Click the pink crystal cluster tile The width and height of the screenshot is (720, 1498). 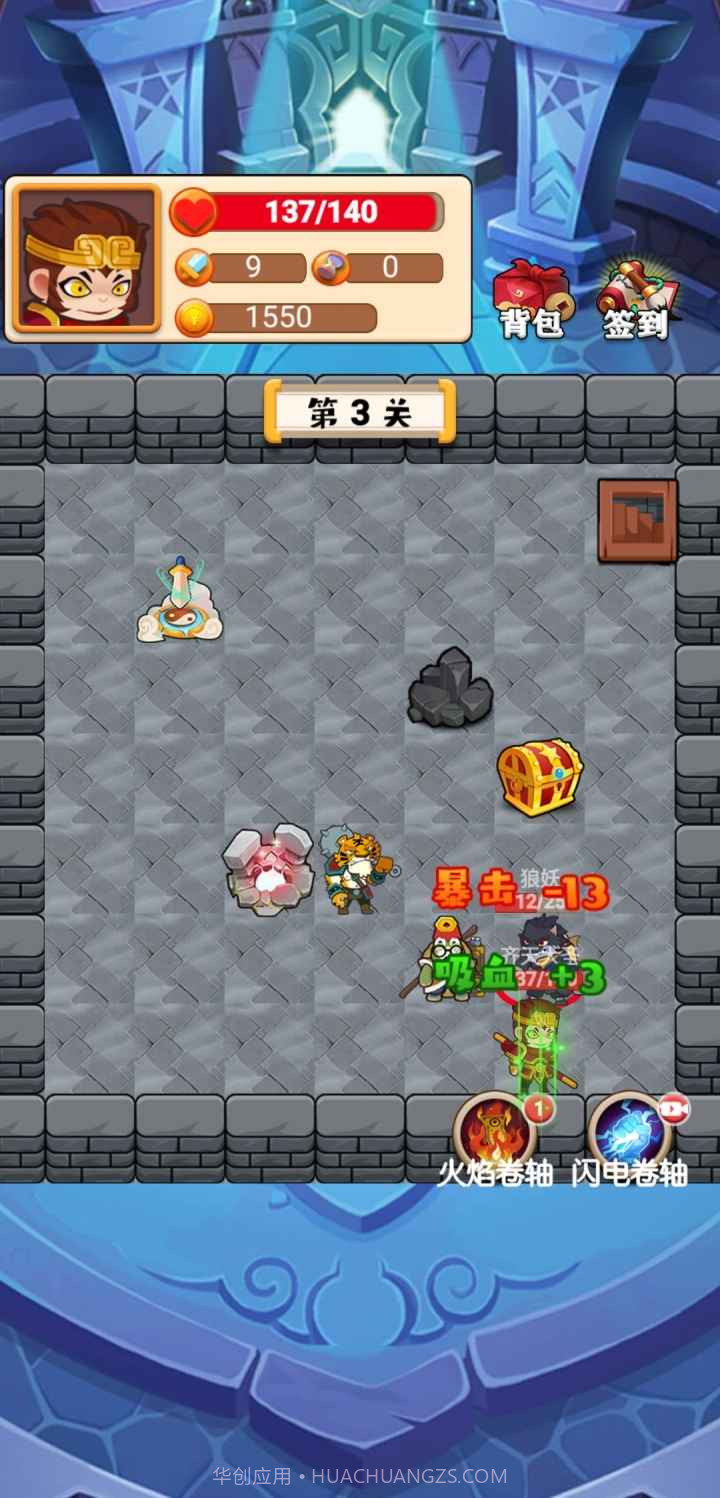click(x=270, y=865)
